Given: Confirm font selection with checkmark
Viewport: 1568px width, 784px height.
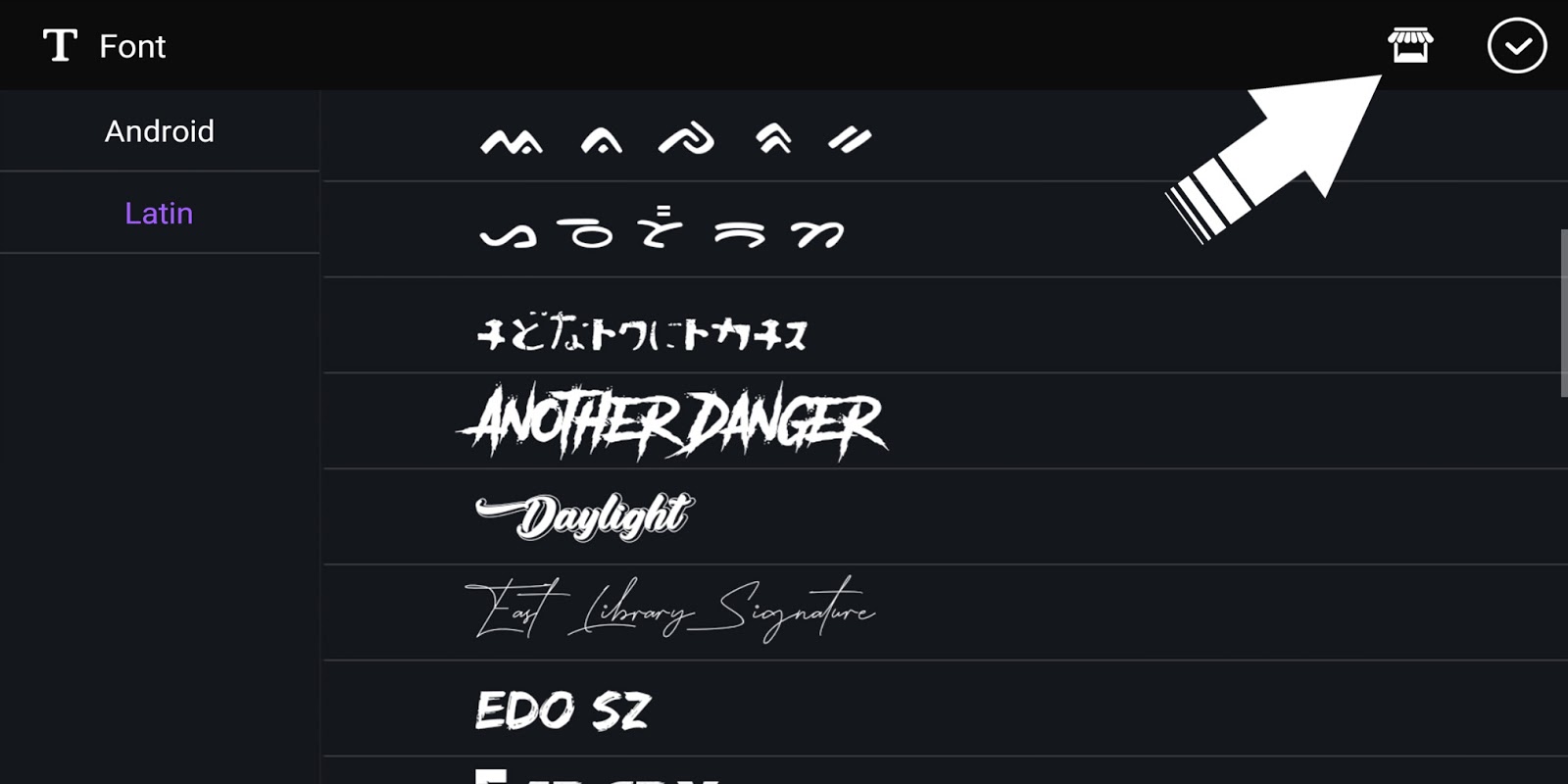Looking at the screenshot, I should (x=1517, y=45).
